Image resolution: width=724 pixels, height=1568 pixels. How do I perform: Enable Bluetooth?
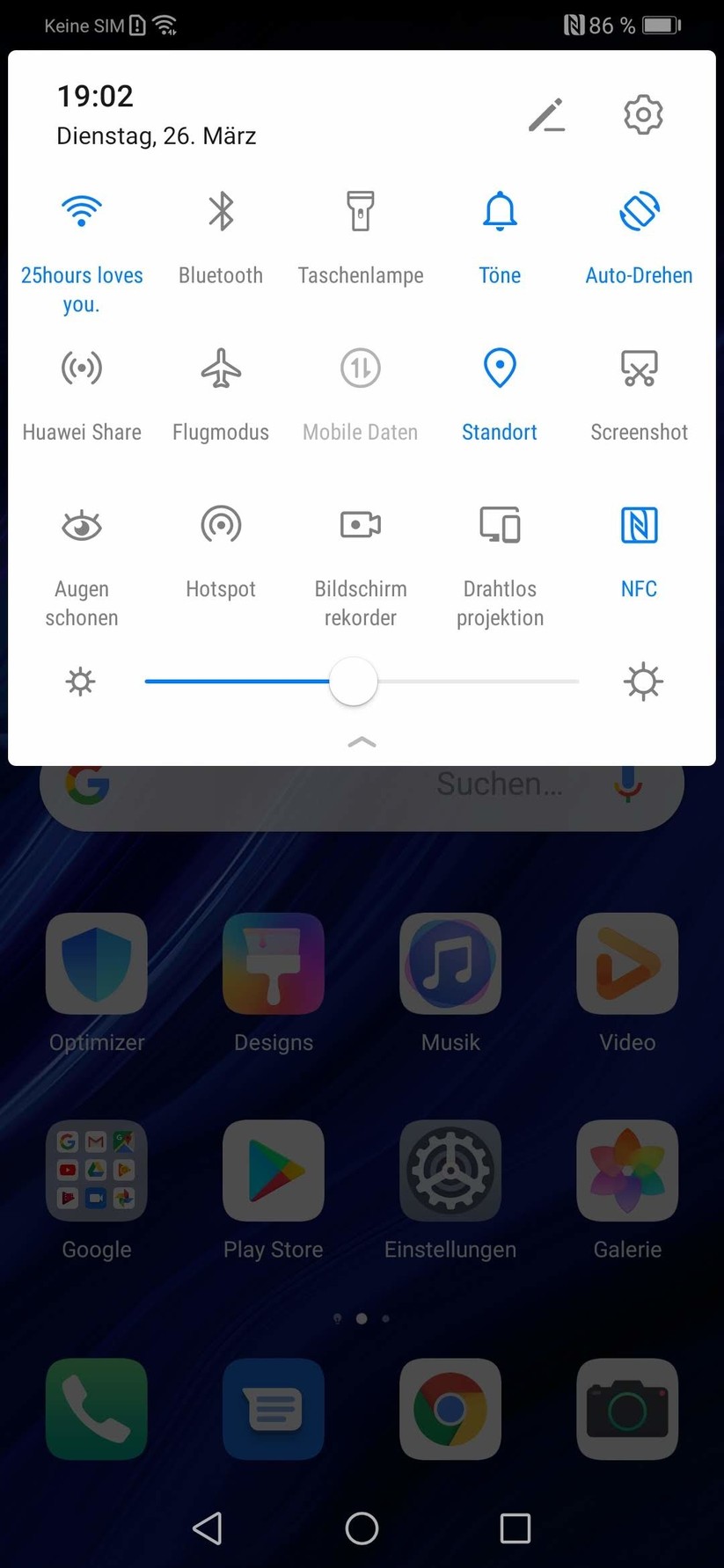pos(221,211)
